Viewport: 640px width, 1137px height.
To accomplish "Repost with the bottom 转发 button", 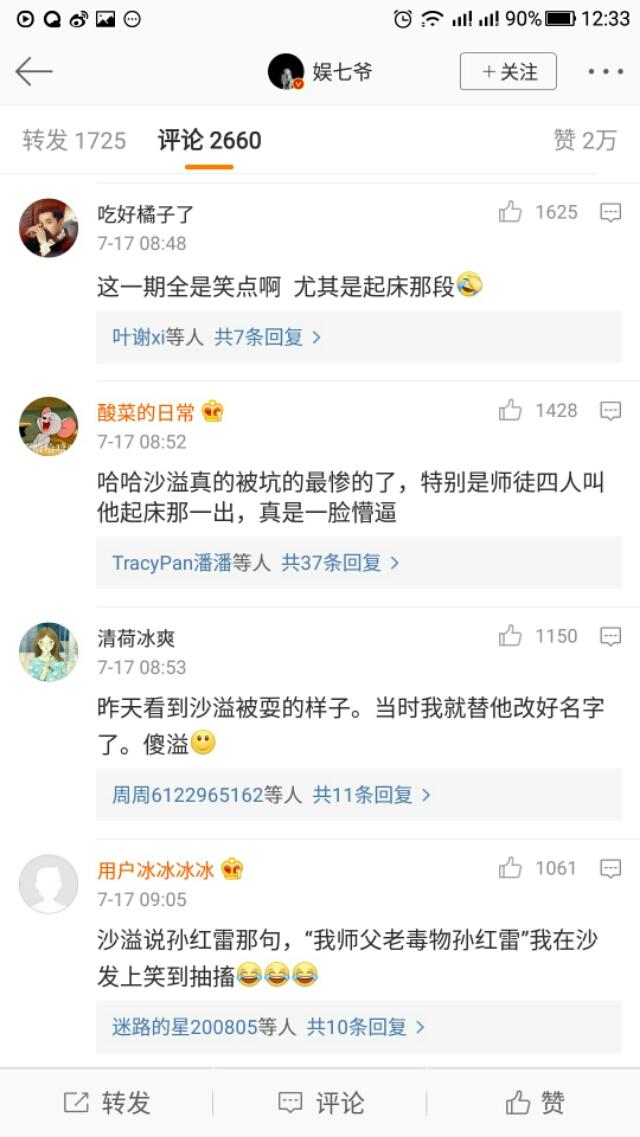I will 107,1102.
